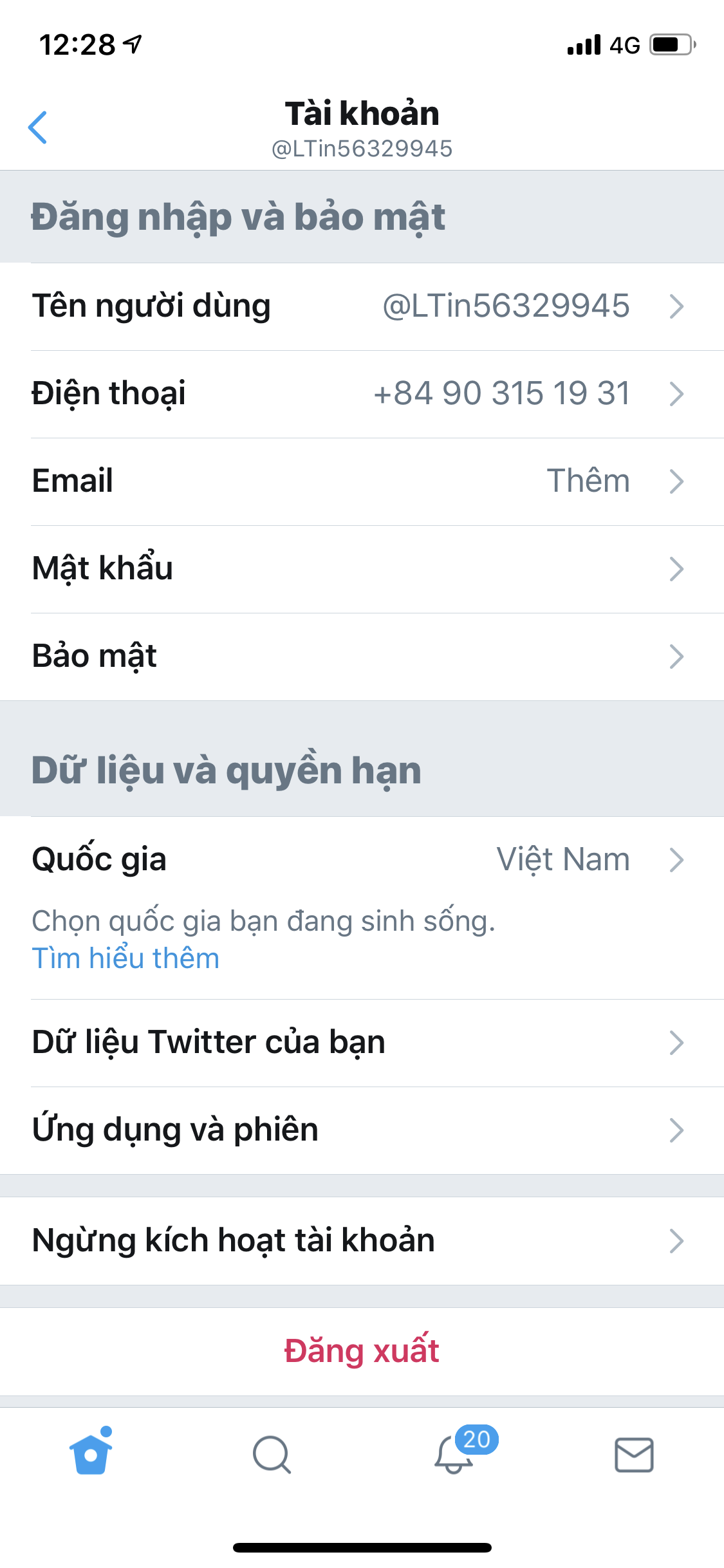Open Mật khẩu password settings
Screen dimensions: 724x1568
click(362, 569)
